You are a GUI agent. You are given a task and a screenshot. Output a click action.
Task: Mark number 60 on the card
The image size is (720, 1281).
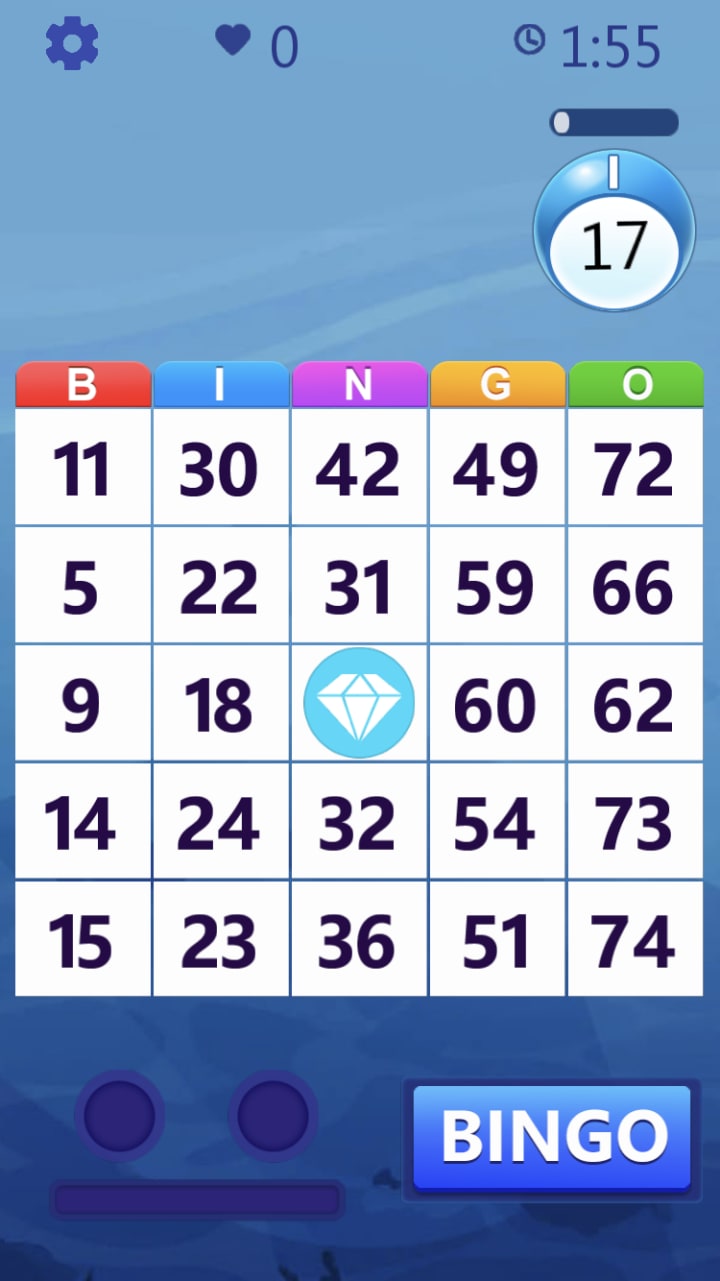[x=497, y=703]
